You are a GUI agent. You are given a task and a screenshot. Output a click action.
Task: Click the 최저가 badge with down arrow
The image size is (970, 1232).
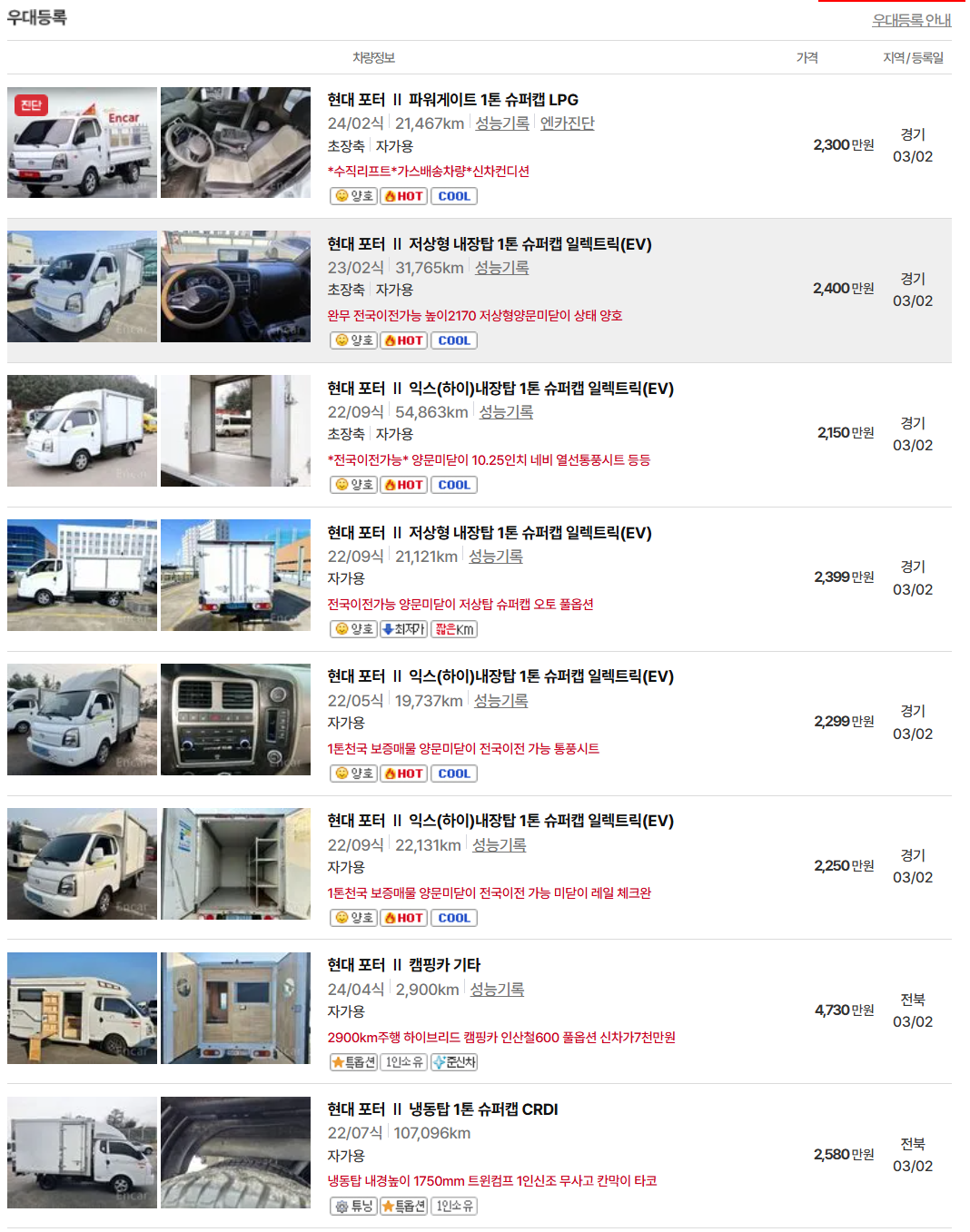tap(403, 628)
